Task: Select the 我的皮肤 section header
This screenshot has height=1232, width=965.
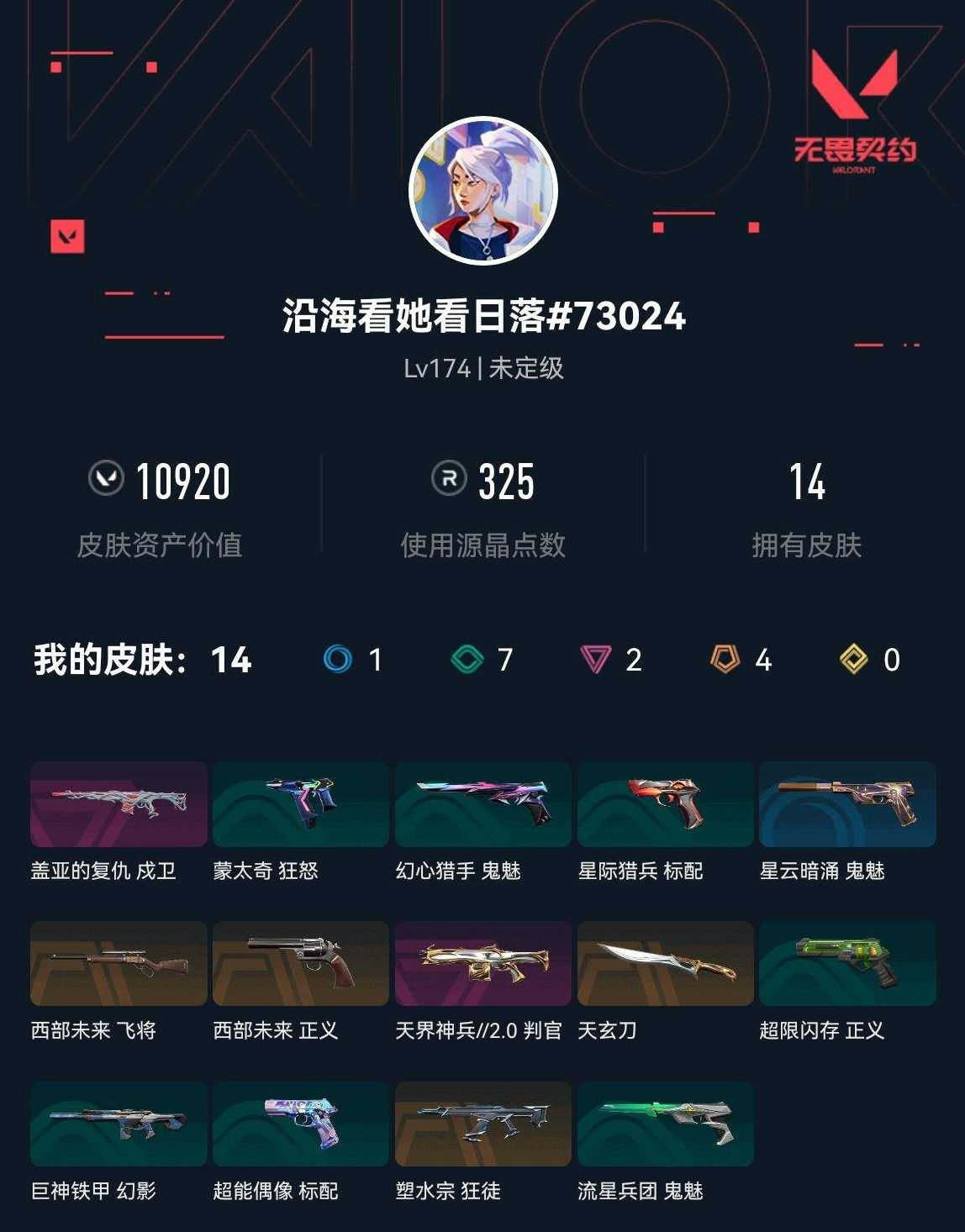Action: point(109,660)
